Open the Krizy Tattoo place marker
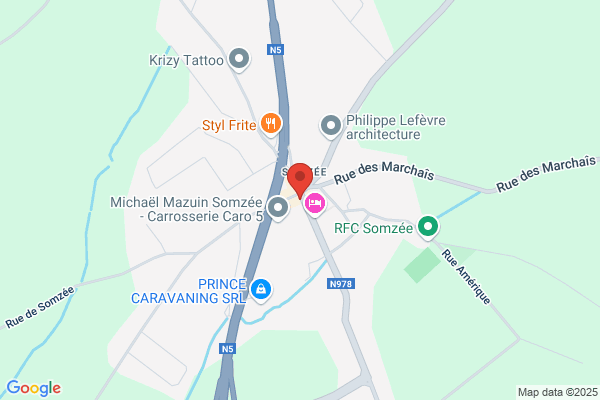 (x=239, y=60)
